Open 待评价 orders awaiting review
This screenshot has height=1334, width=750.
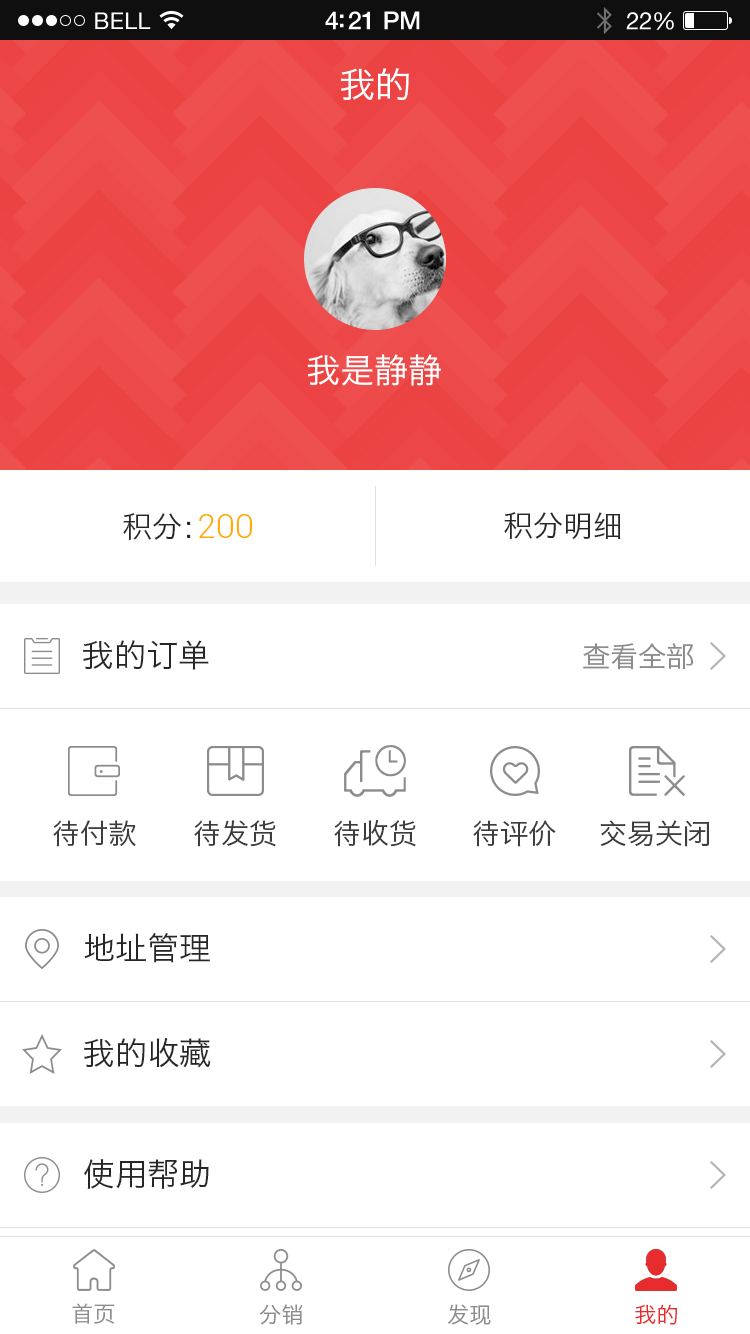[515, 795]
